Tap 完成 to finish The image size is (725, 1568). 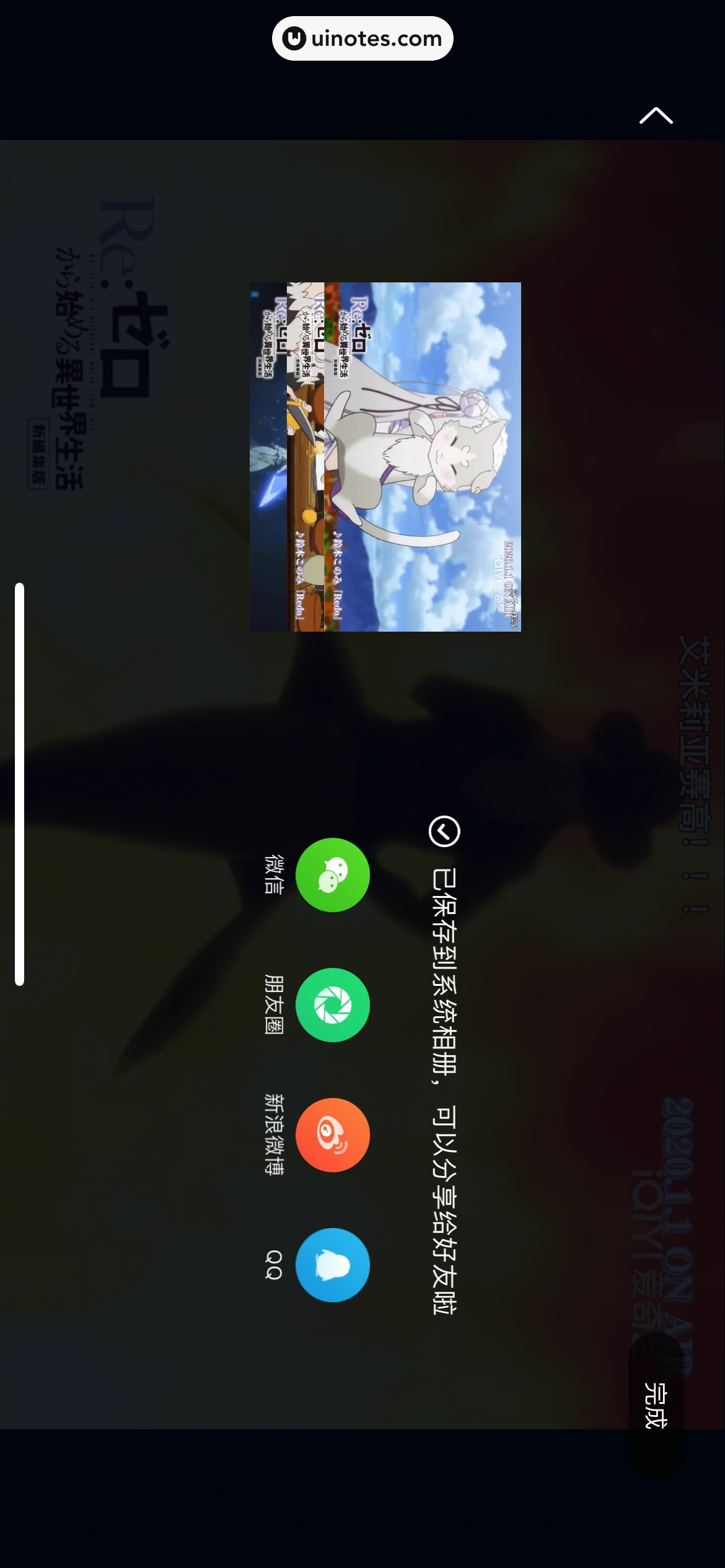[656, 1406]
